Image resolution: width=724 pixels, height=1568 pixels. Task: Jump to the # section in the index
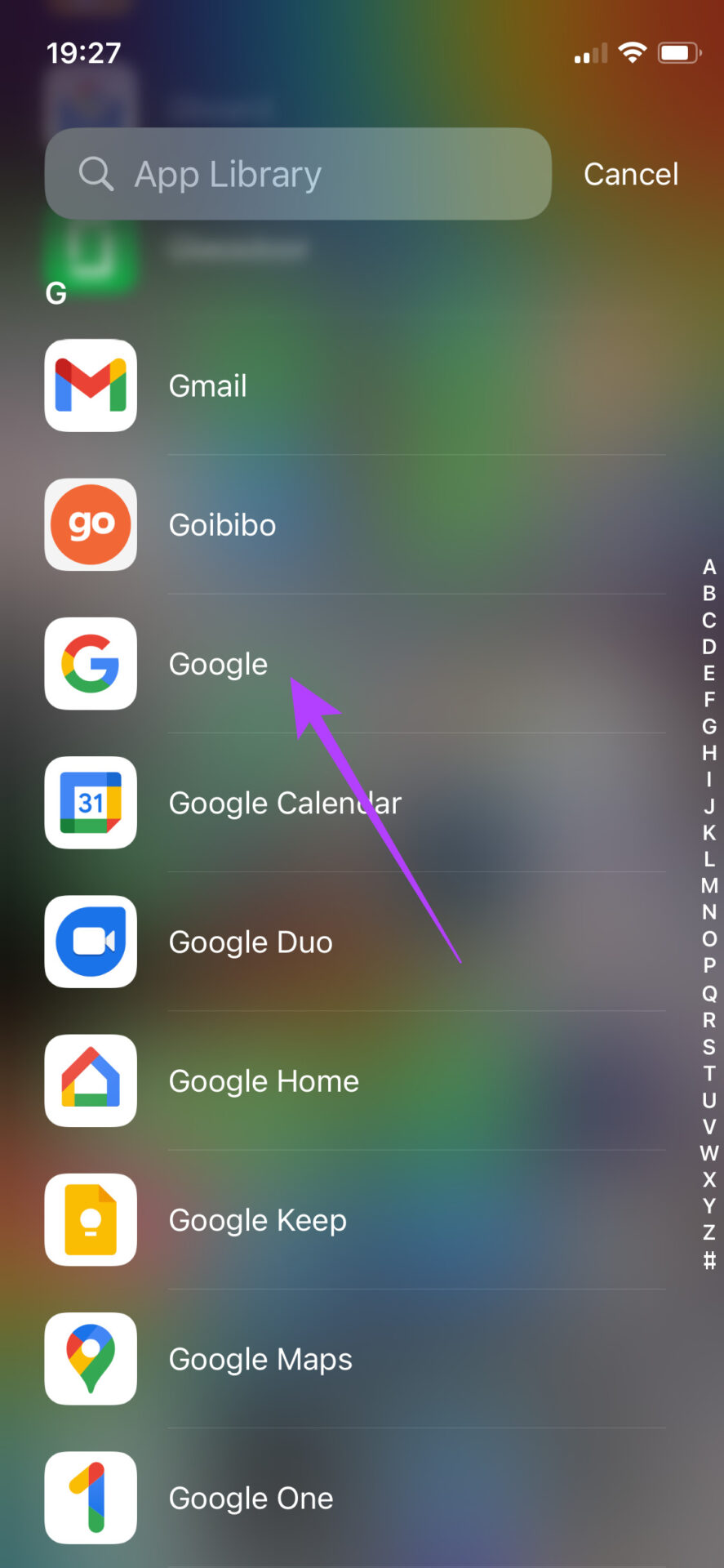pyautogui.click(x=709, y=1260)
